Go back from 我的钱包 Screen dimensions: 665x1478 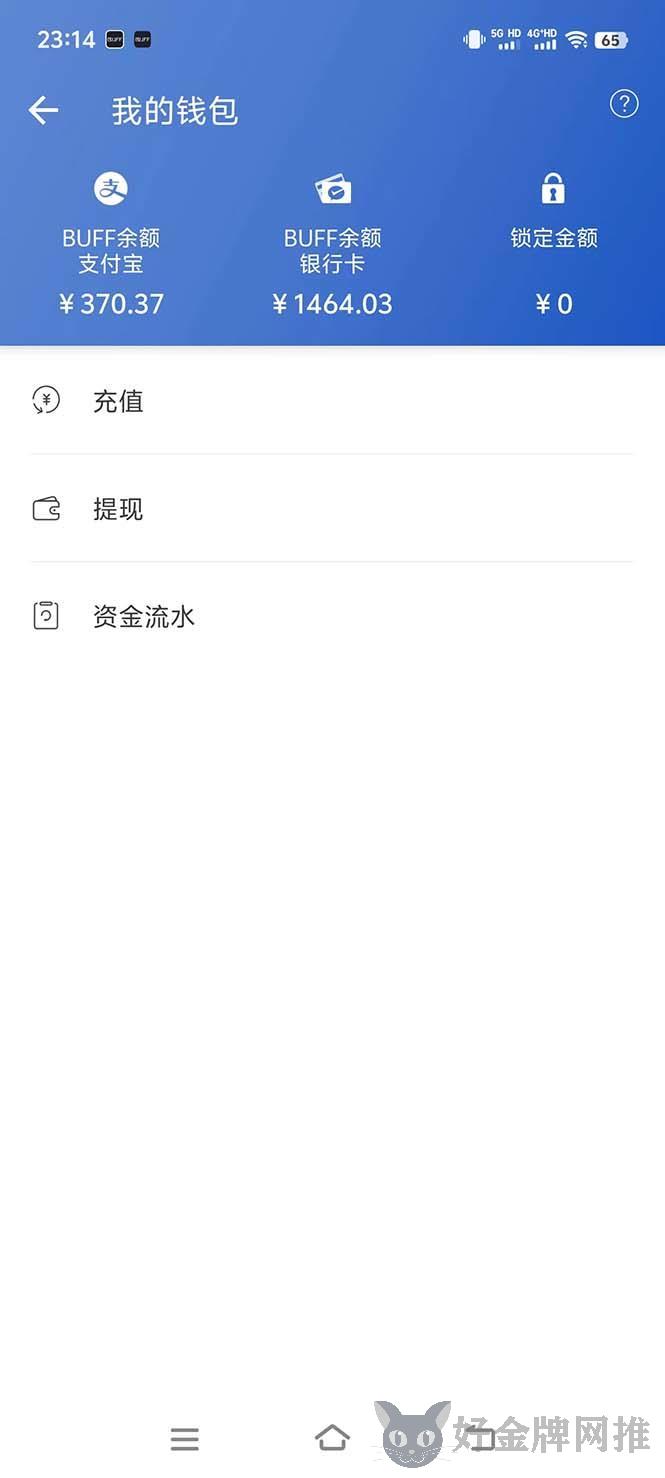[43, 110]
